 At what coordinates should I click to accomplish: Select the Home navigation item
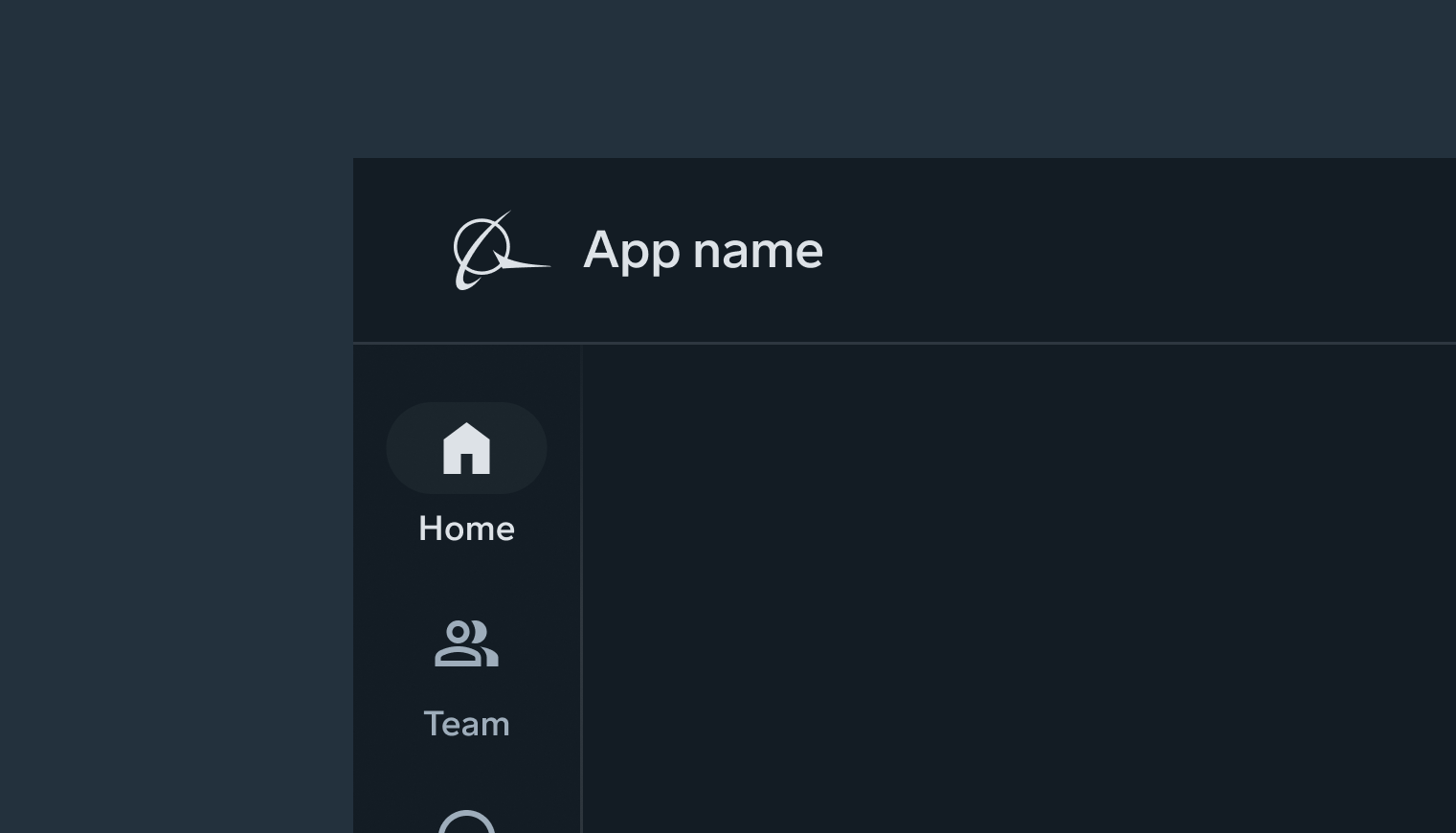coord(466,475)
